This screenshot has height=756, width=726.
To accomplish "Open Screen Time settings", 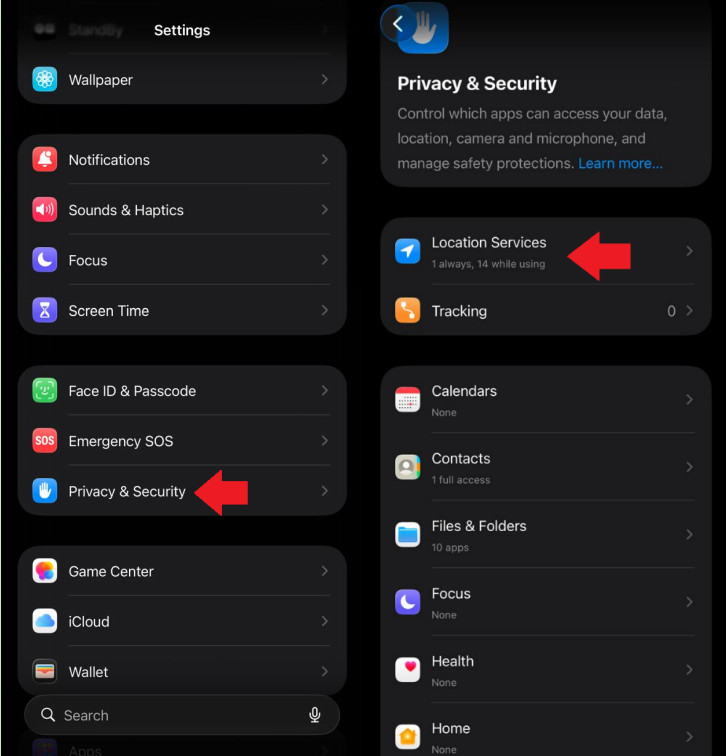I will [x=180, y=311].
